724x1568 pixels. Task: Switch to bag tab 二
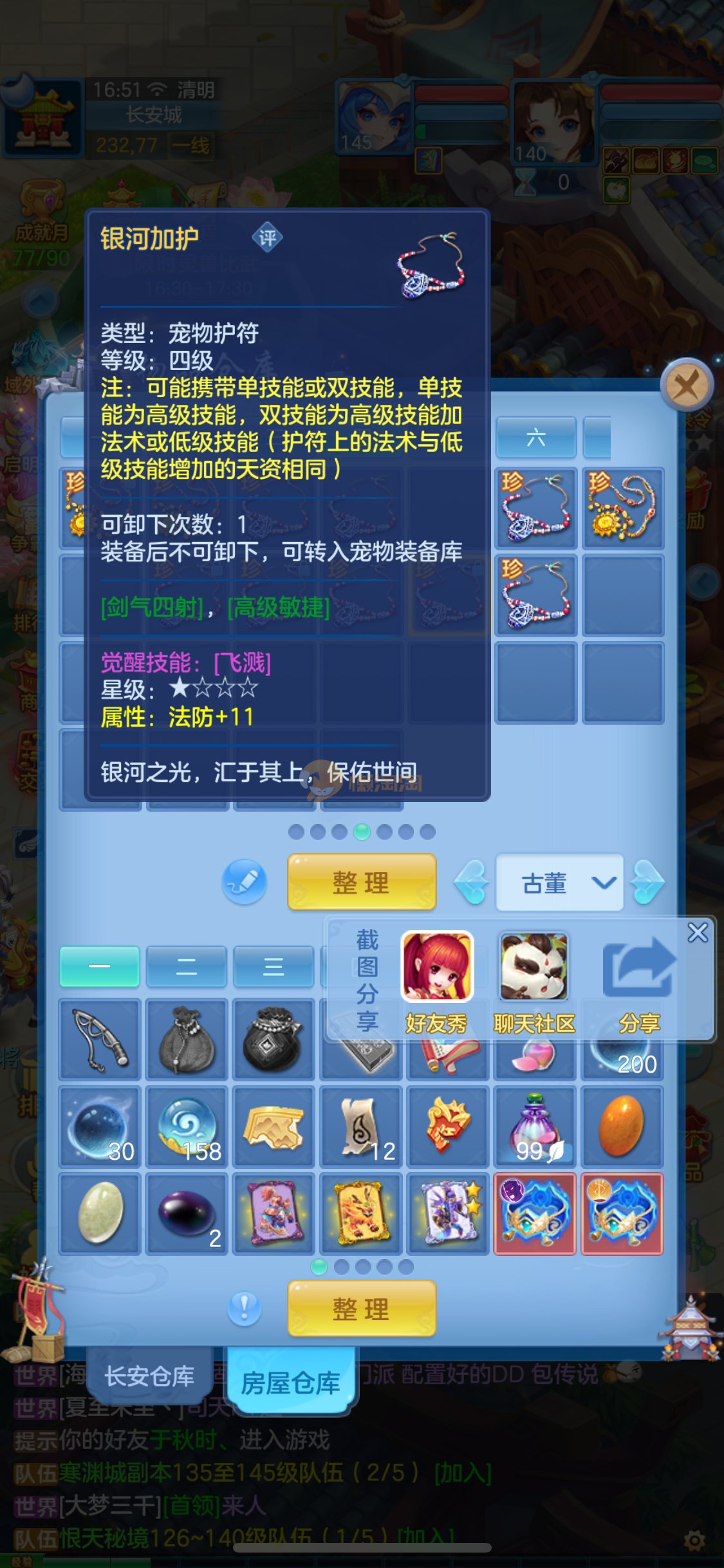point(186,966)
